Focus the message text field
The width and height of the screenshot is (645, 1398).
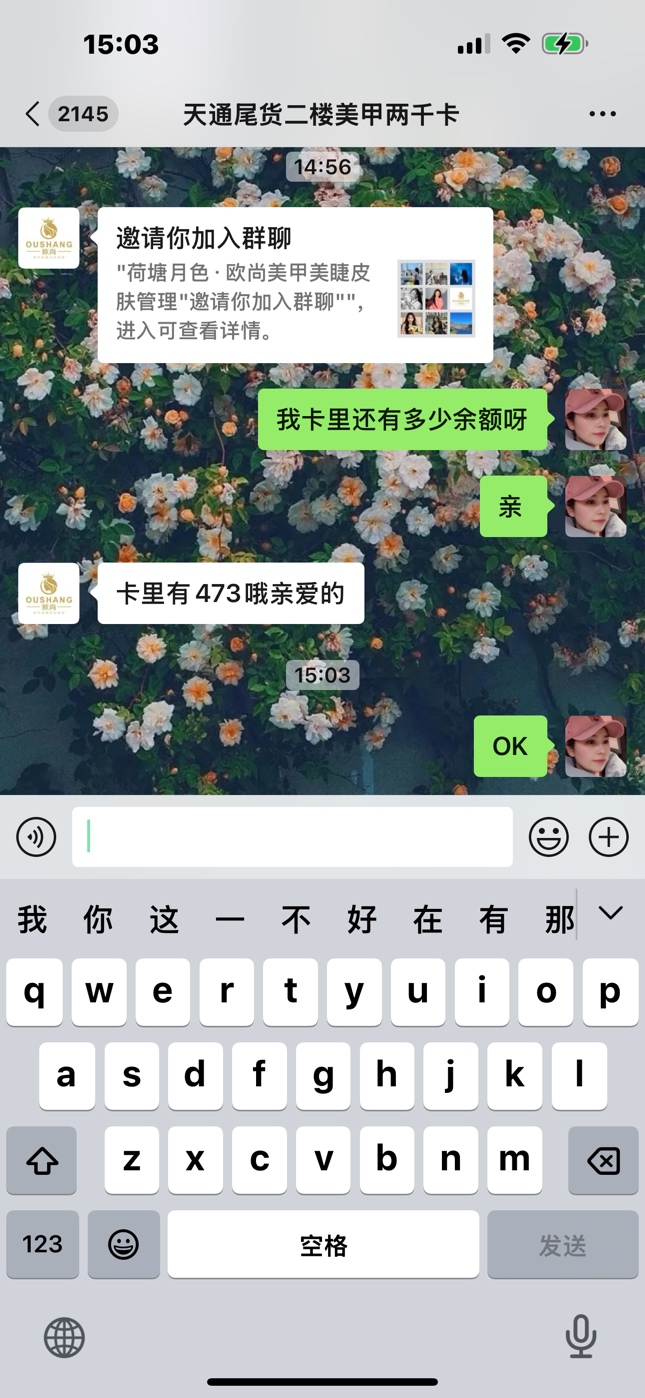point(292,837)
